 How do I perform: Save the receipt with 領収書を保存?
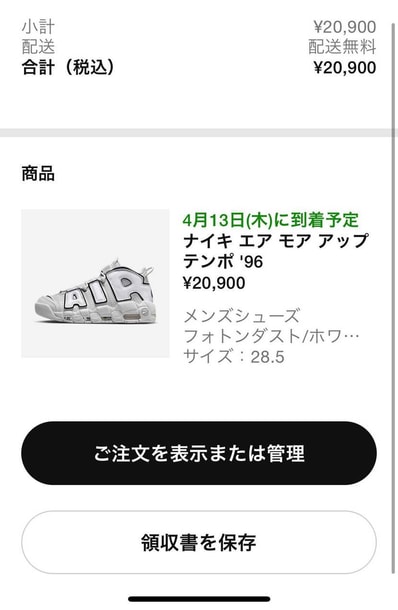(199, 542)
